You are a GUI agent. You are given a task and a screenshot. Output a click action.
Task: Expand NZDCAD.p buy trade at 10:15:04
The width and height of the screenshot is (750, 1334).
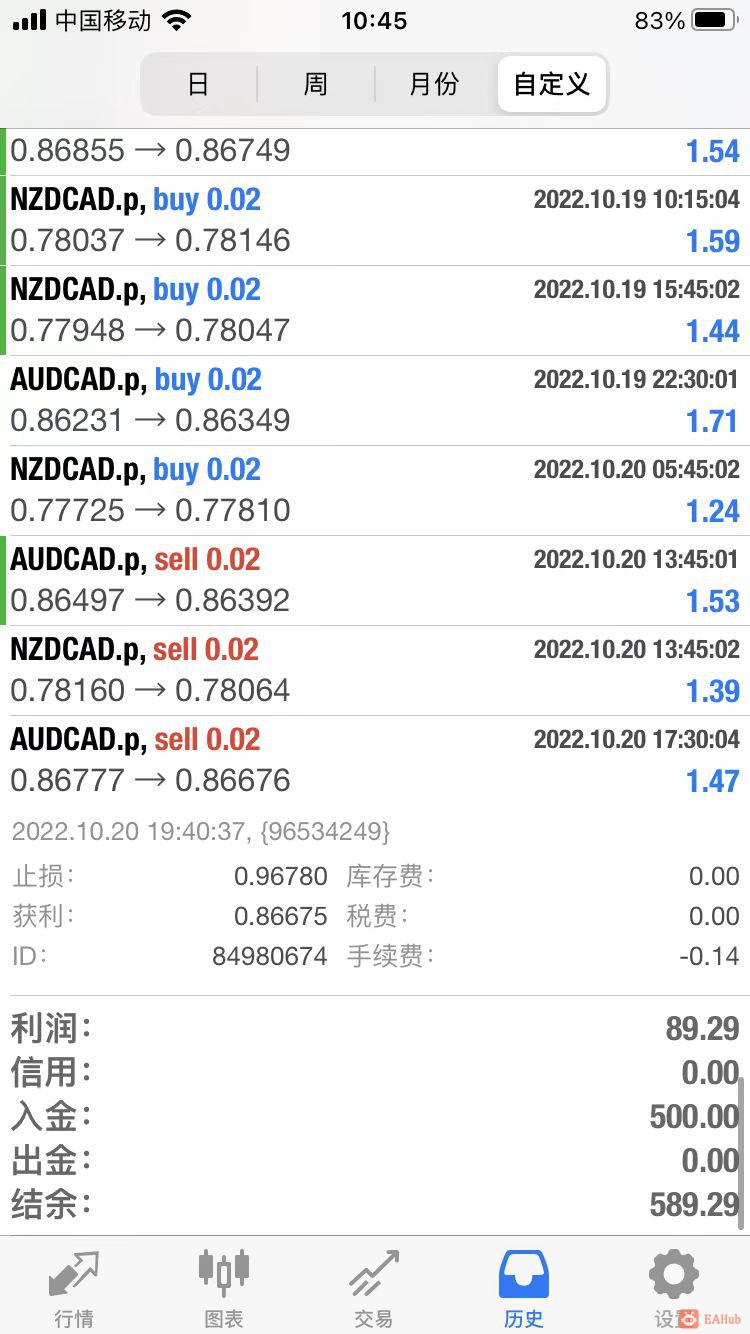375,221
